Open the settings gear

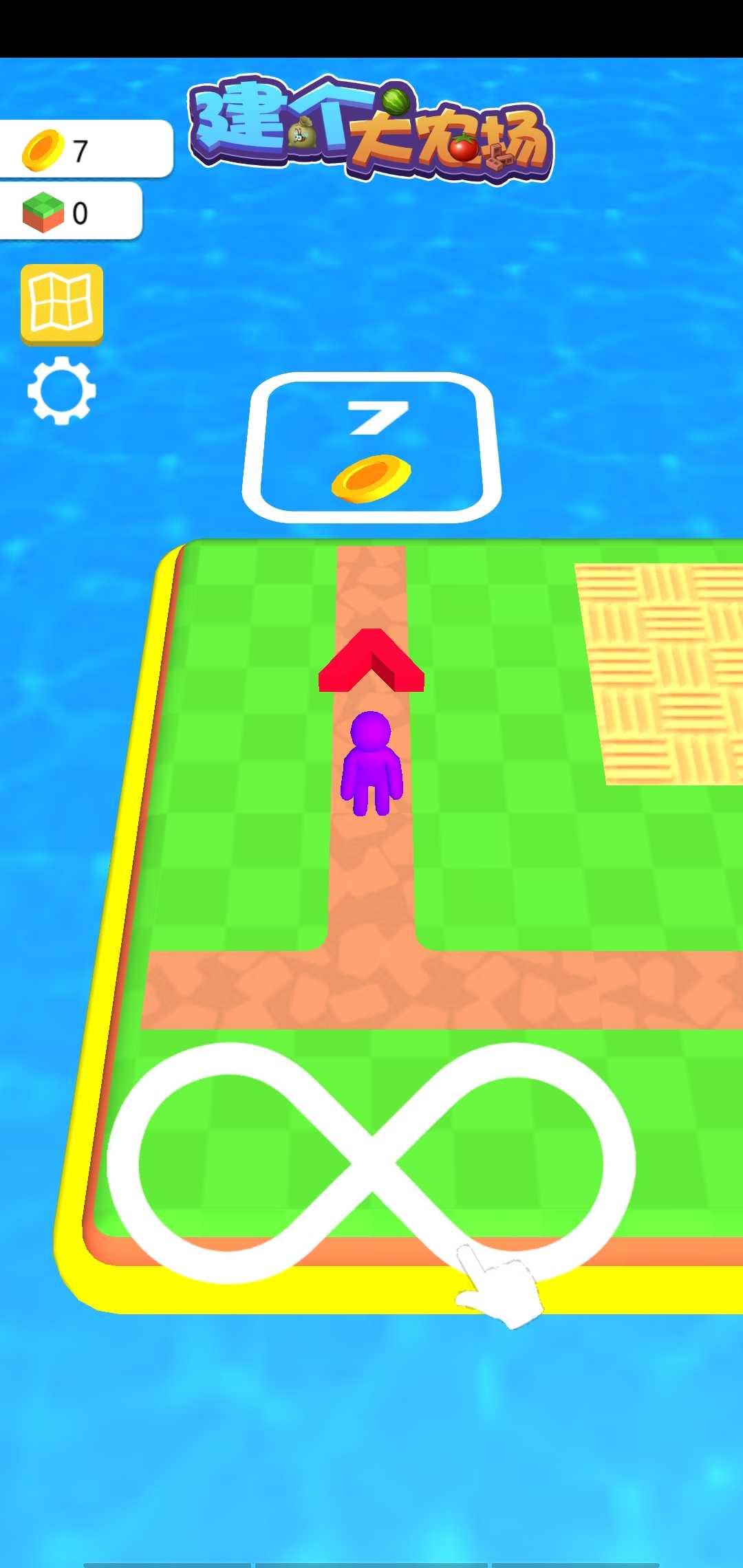(61, 390)
